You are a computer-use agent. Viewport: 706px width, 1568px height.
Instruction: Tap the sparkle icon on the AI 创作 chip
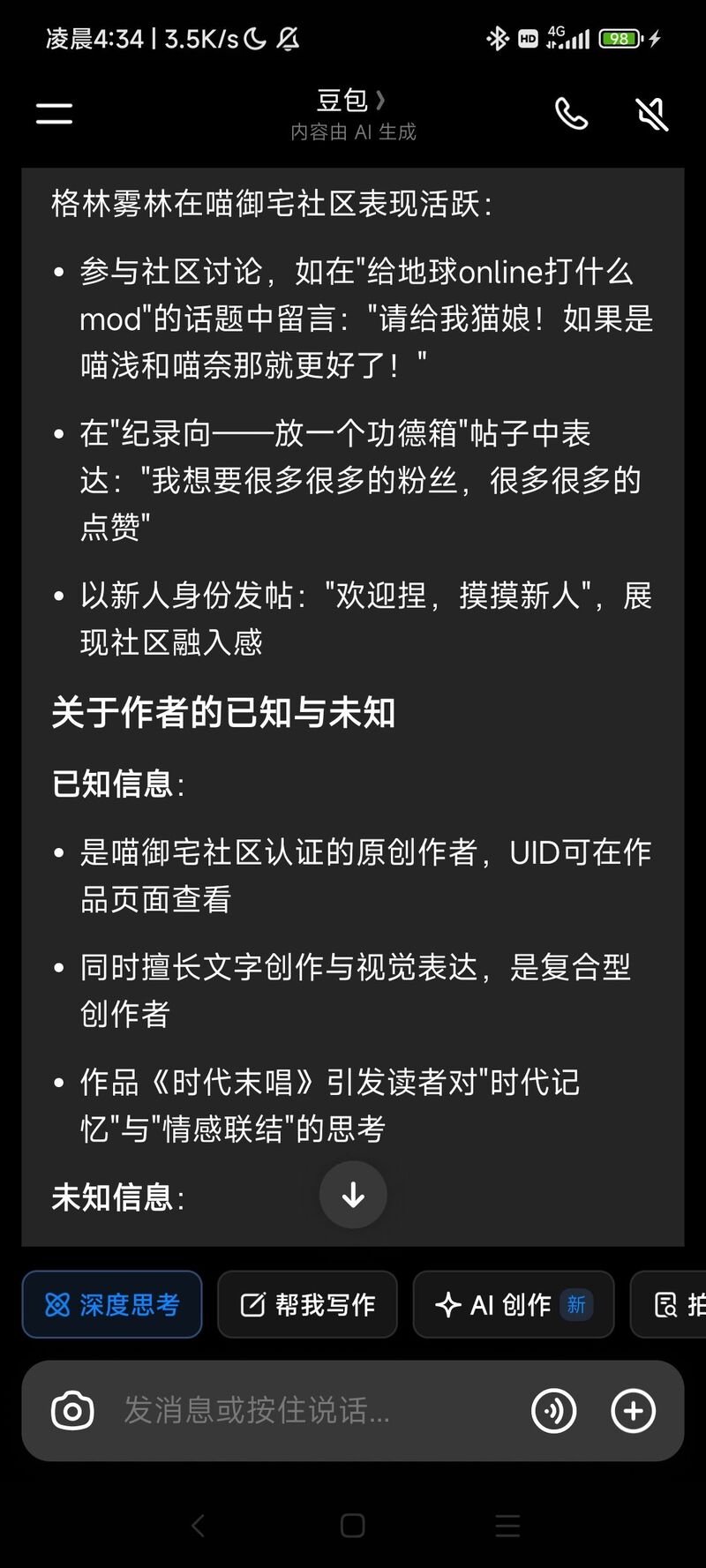click(450, 1304)
